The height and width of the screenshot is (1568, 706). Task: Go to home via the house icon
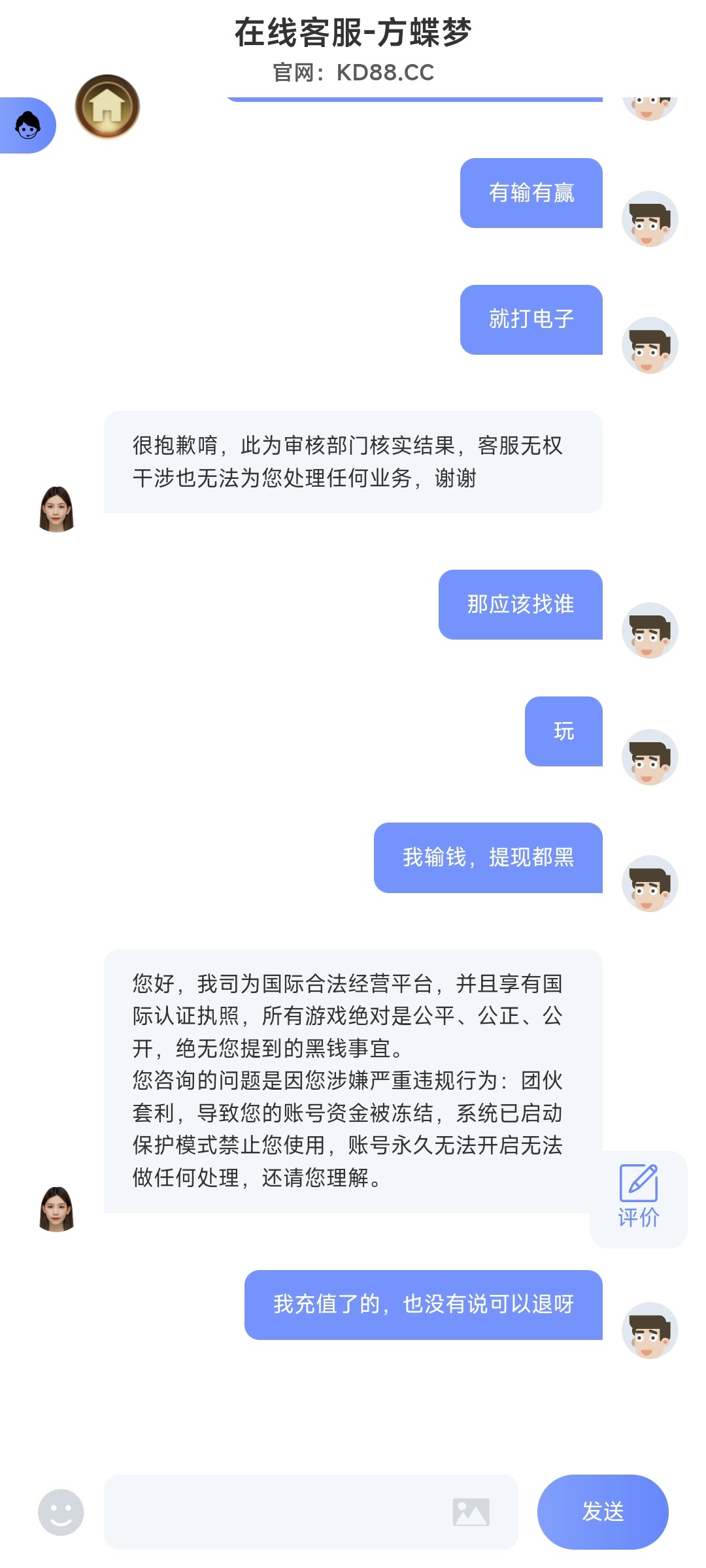pos(107,106)
